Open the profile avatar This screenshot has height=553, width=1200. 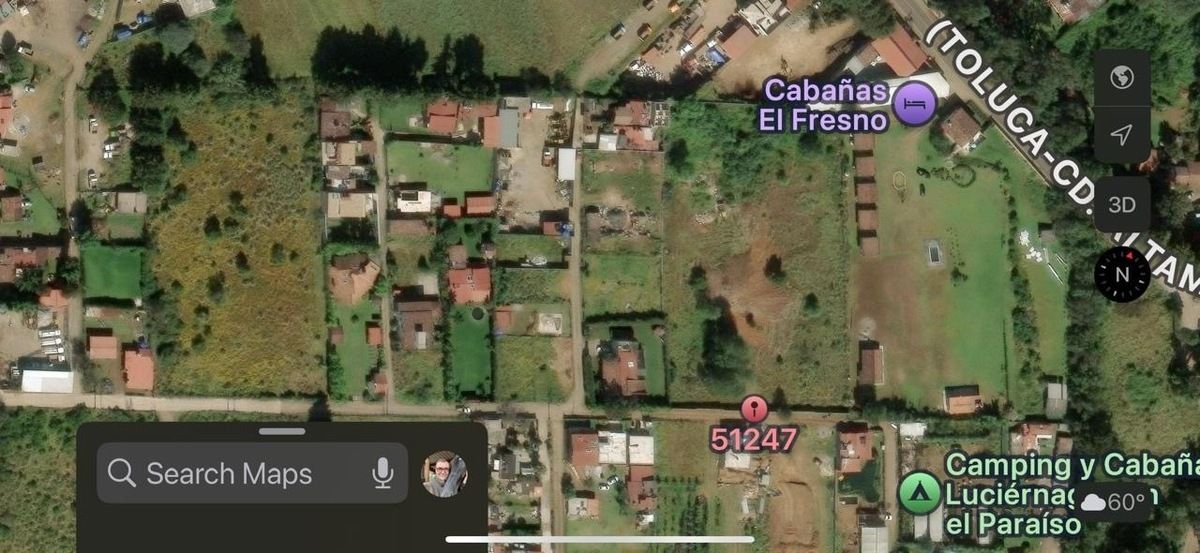(444, 474)
